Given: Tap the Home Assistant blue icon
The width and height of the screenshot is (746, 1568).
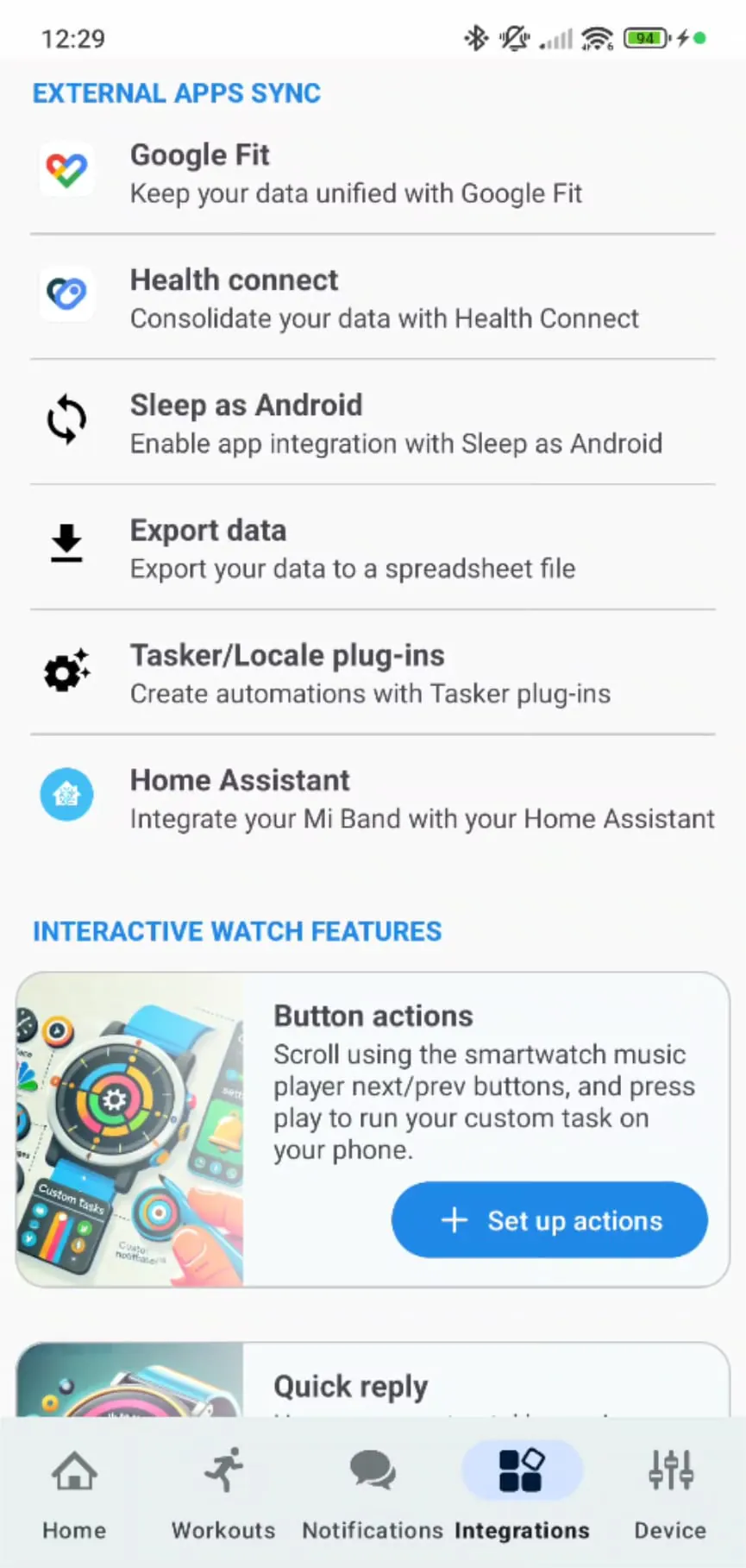Looking at the screenshot, I should [x=66, y=794].
